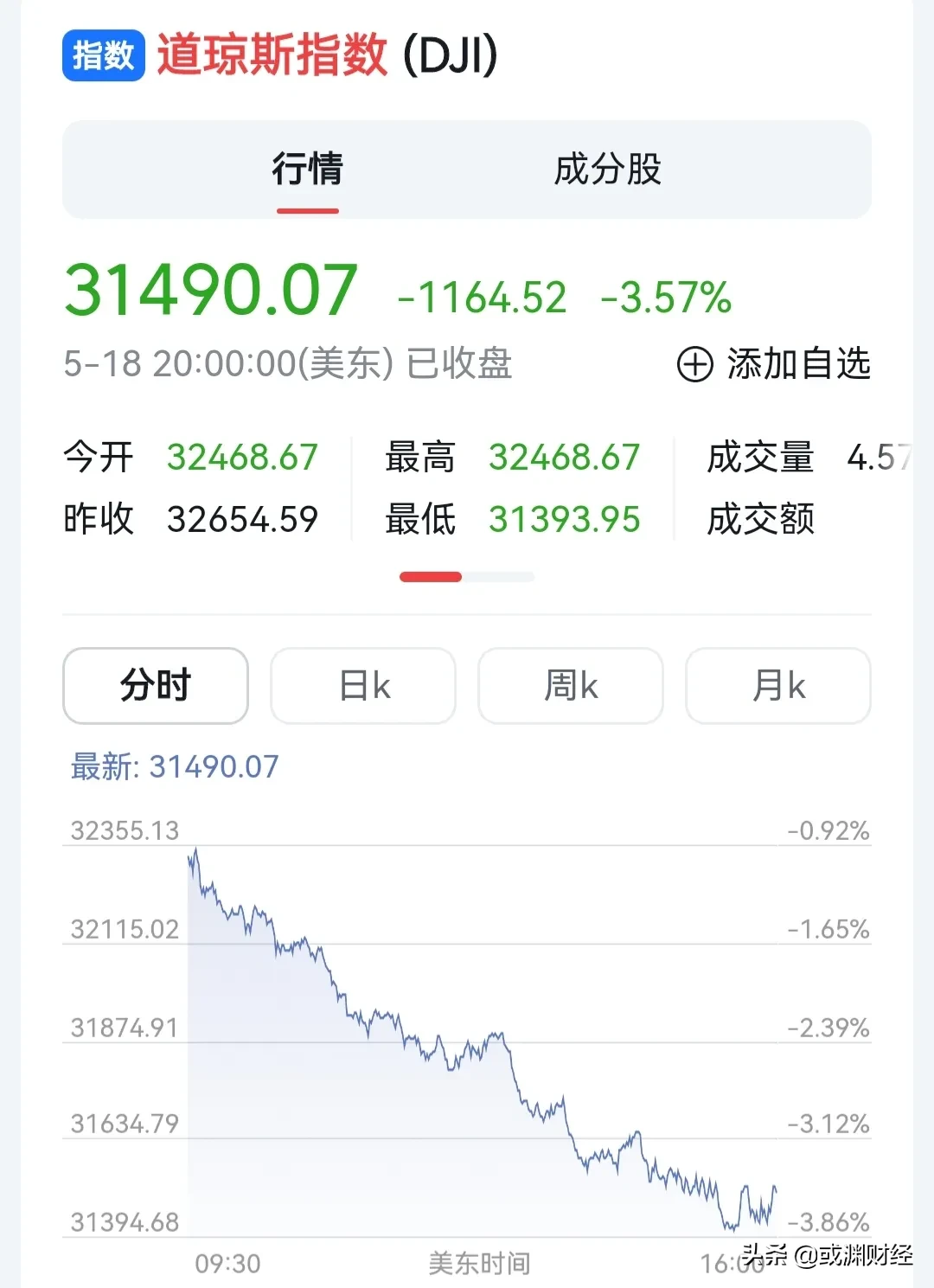Select the 行情 tab

(x=308, y=169)
